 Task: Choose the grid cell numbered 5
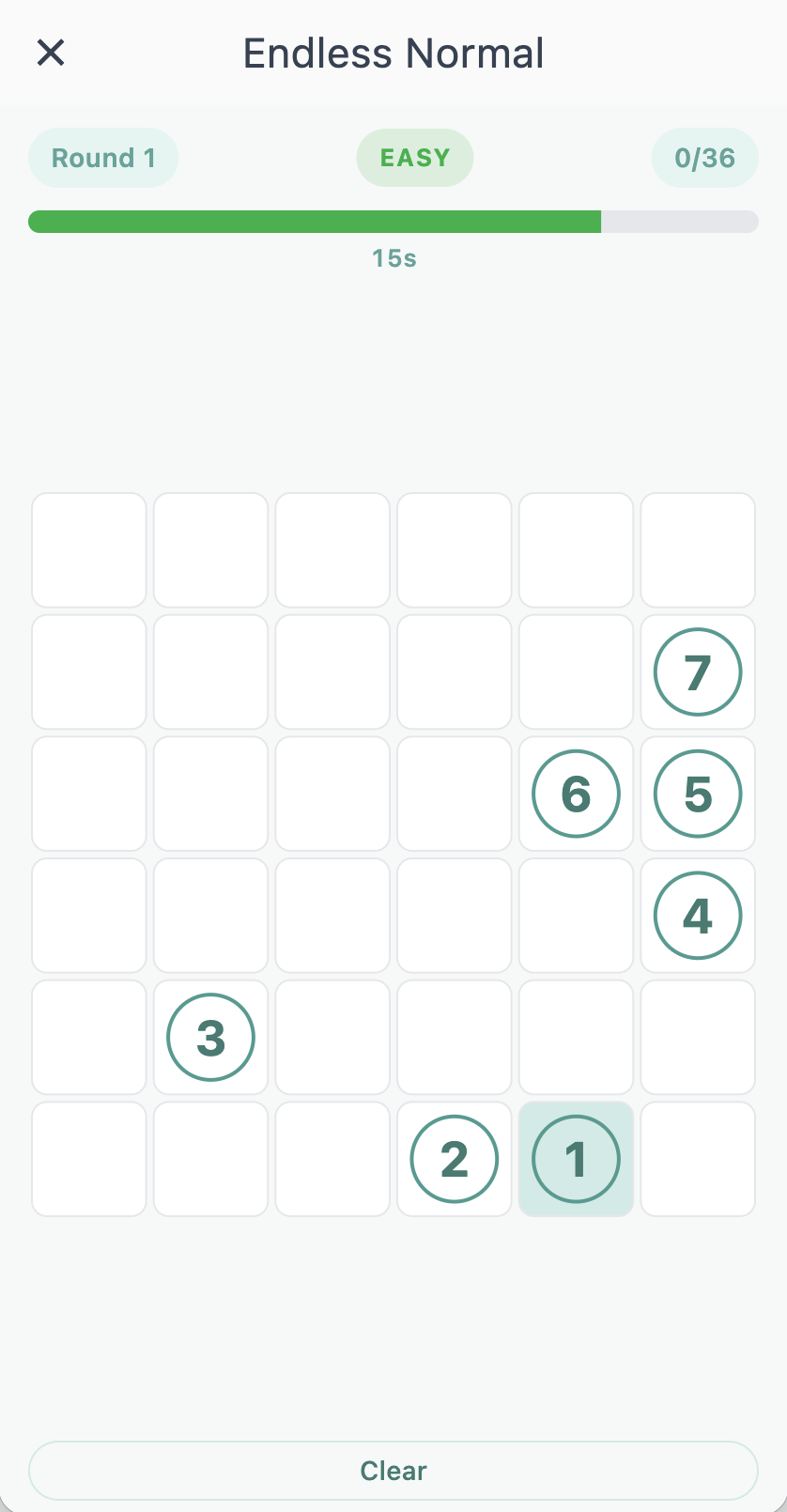(x=698, y=794)
